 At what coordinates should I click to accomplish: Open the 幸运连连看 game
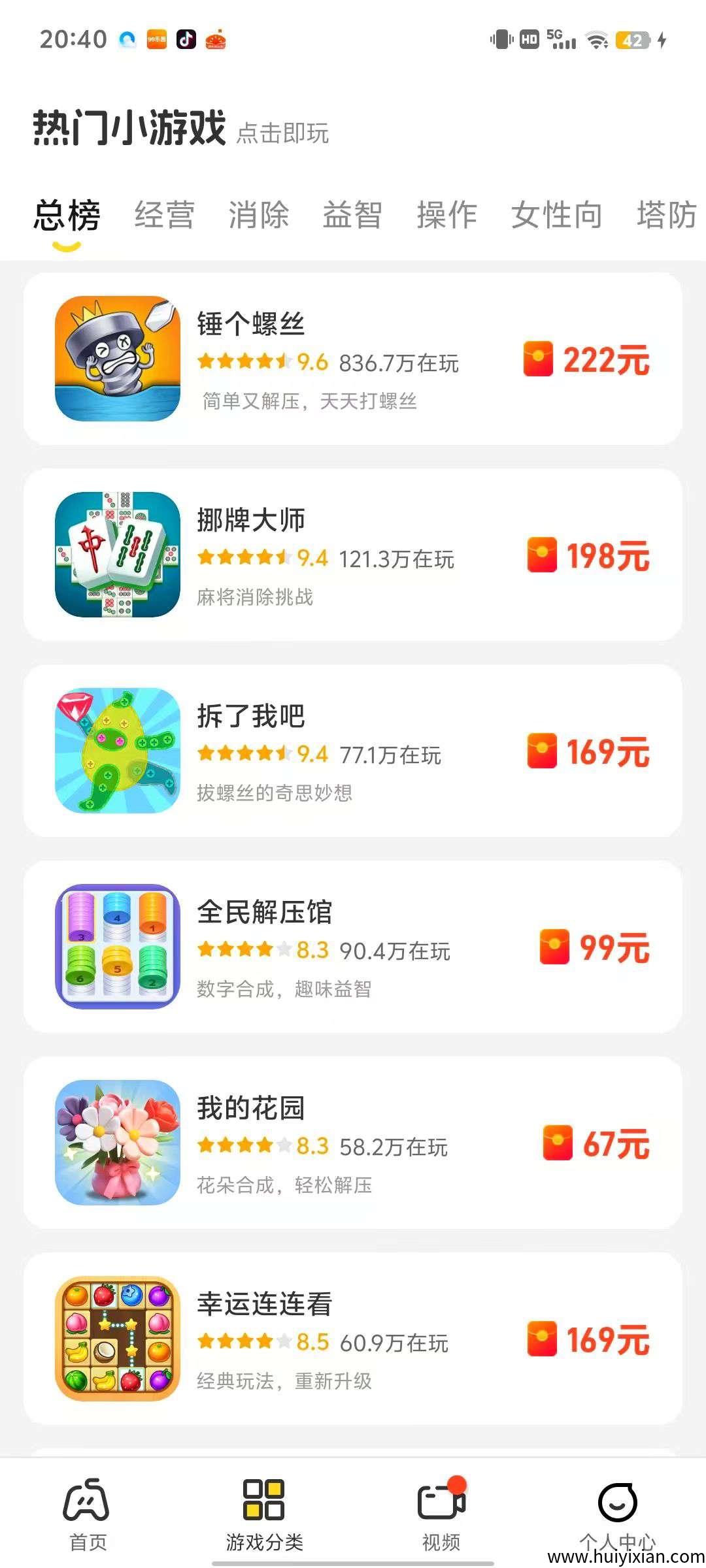(353, 1339)
